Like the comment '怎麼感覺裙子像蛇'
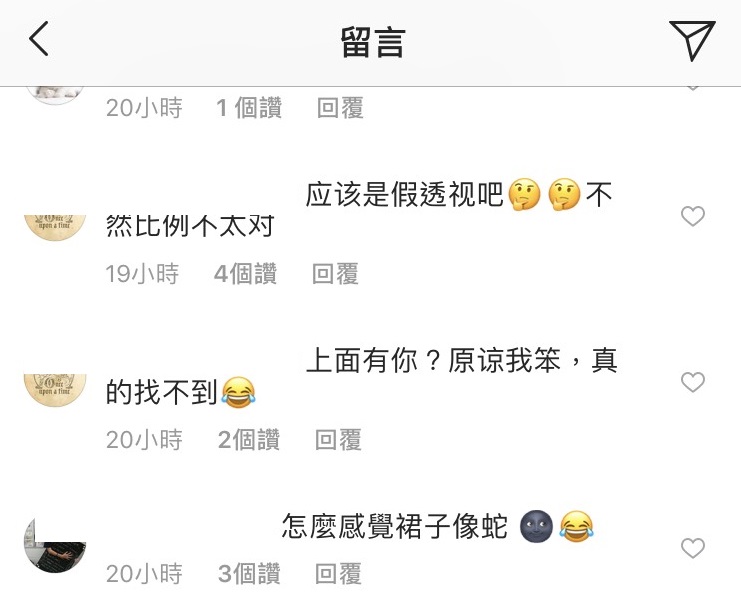741x604 pixels. tap(692, 548)
